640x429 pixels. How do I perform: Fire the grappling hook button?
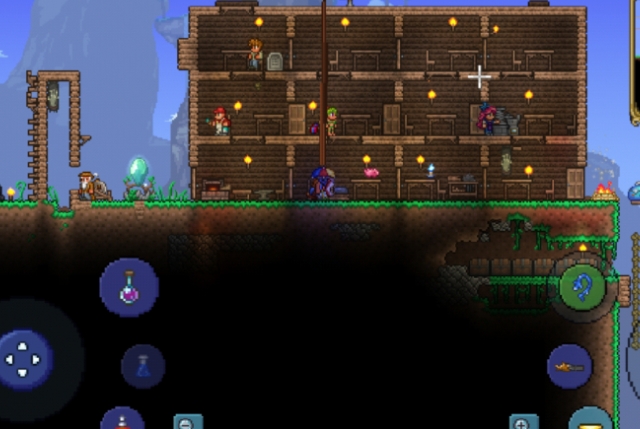pos(581,288)
